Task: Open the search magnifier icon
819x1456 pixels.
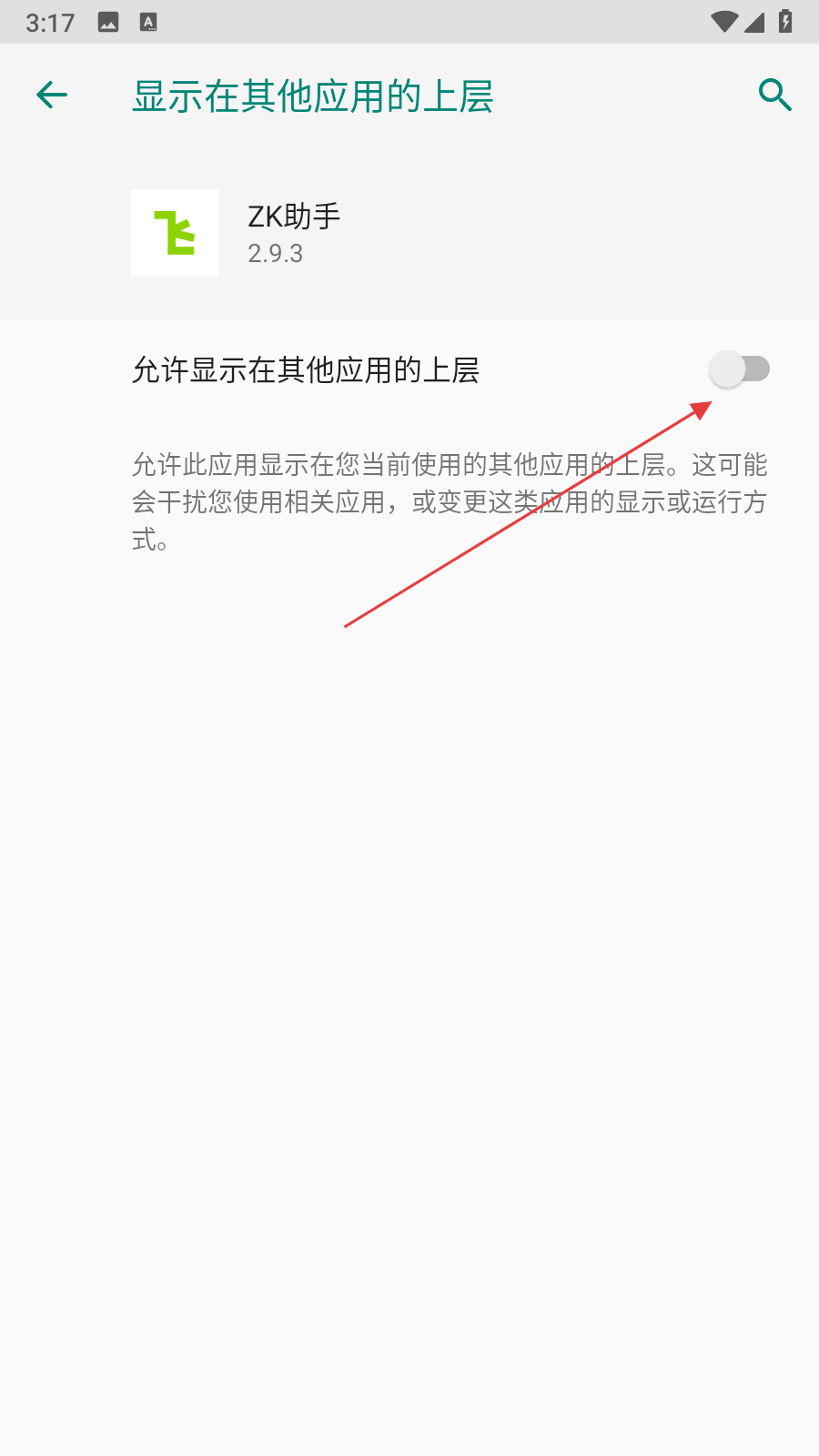Action: [x=774, y=95]
